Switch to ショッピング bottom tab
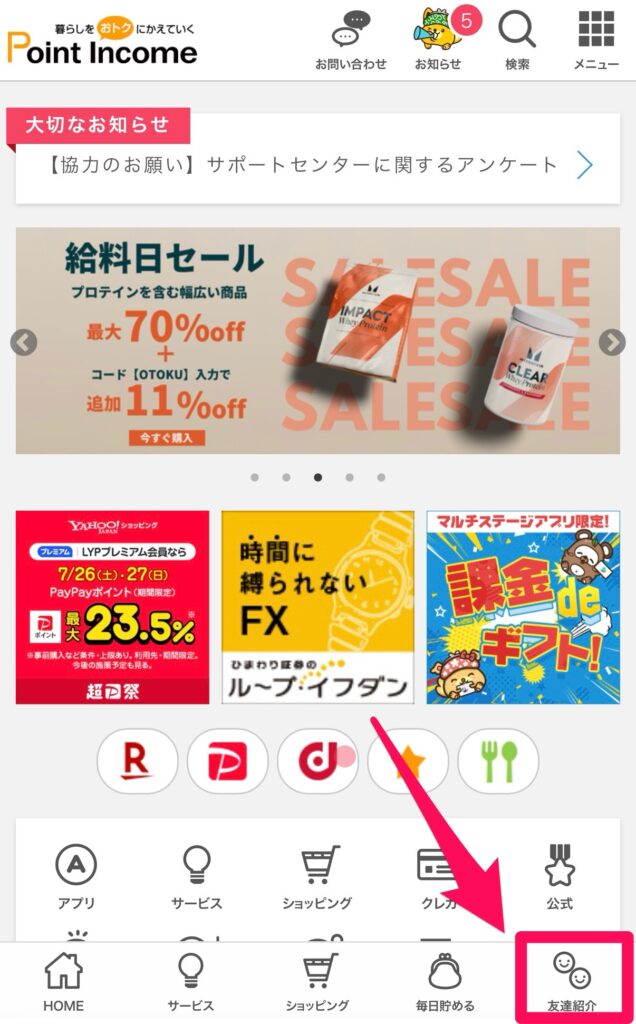The image size is (636, 1024). tap(317, 982)
